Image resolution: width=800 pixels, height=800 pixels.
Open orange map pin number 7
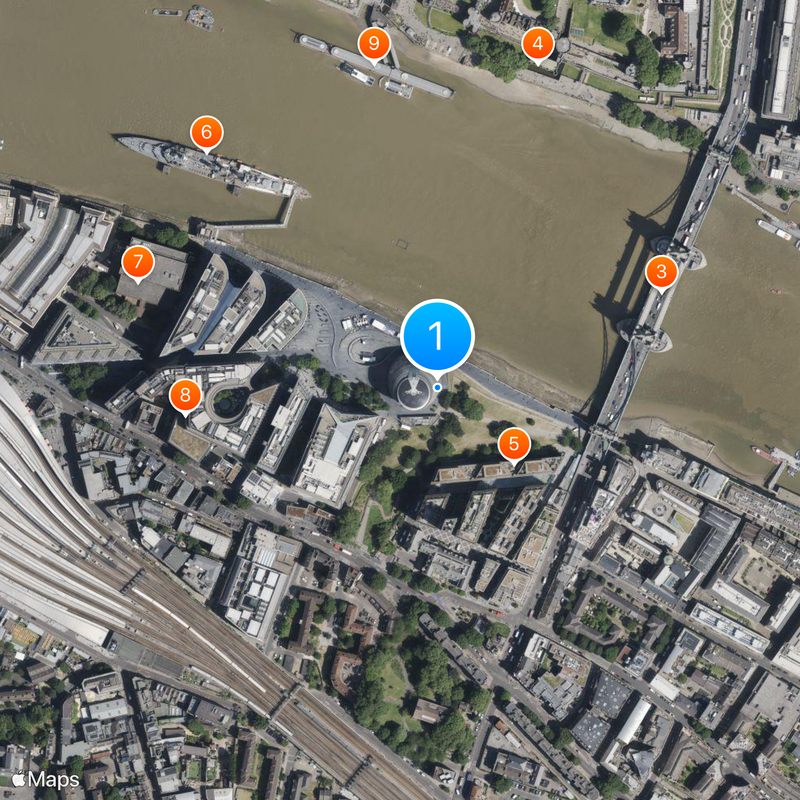(x=137, y=264)
